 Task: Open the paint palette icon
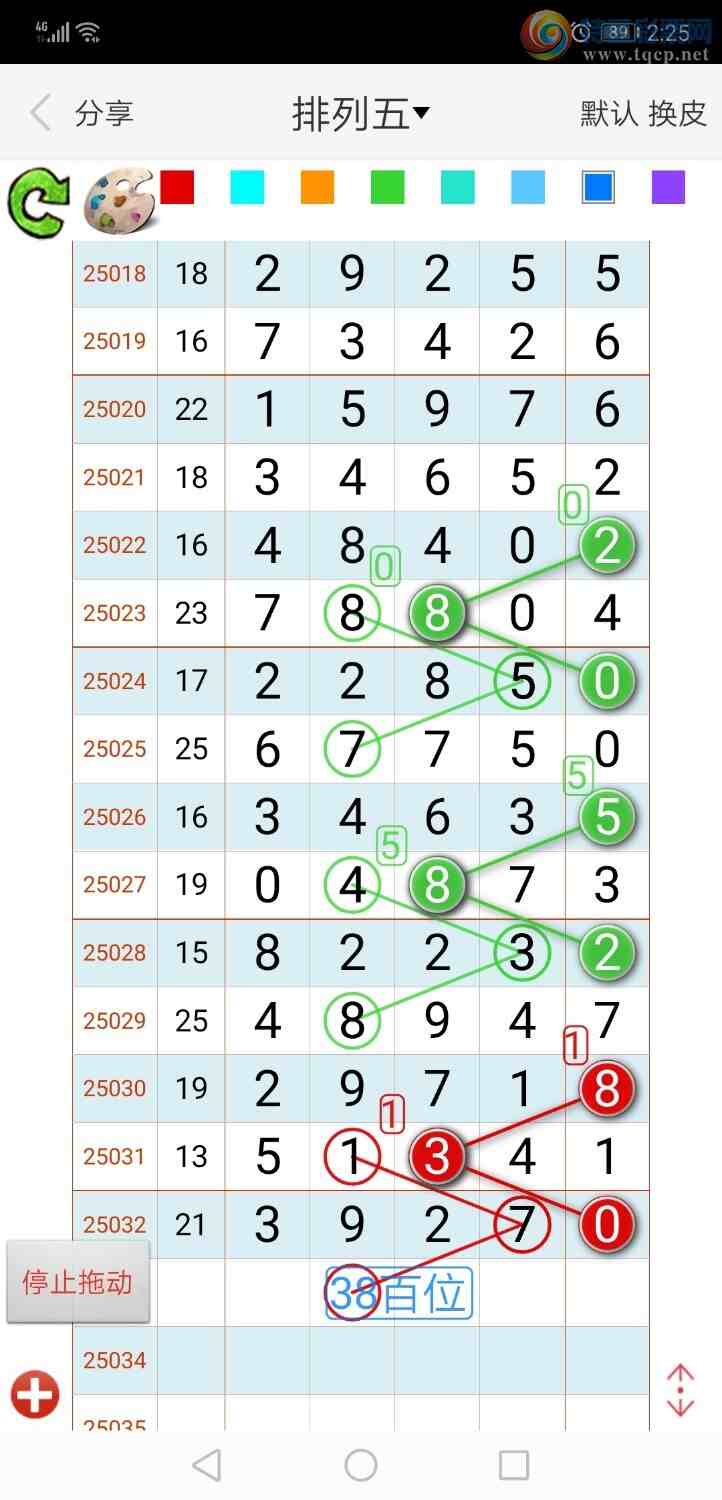(117, 200)
